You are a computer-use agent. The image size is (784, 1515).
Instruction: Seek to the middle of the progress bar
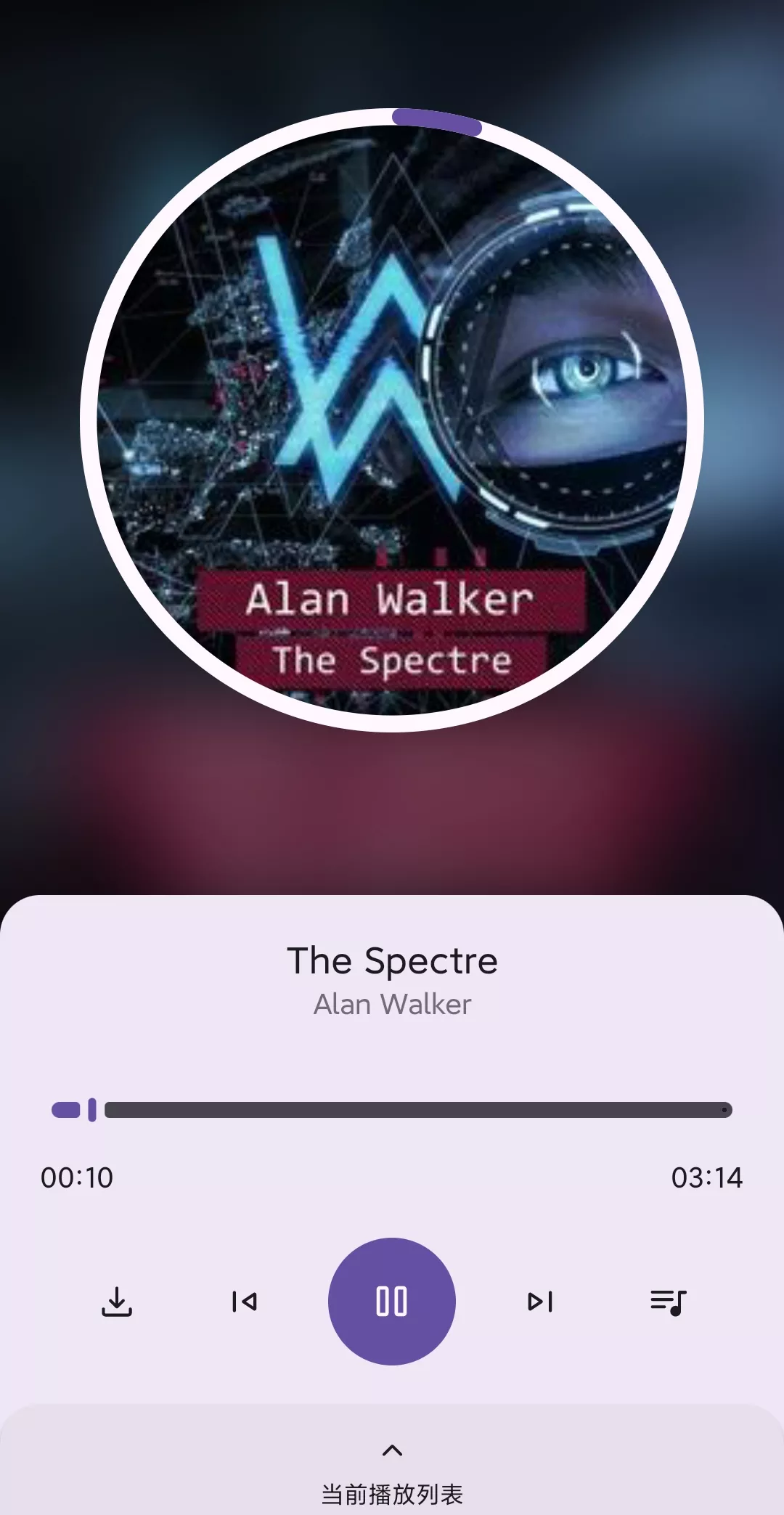pyautogui.click(x=392, y=1110)
